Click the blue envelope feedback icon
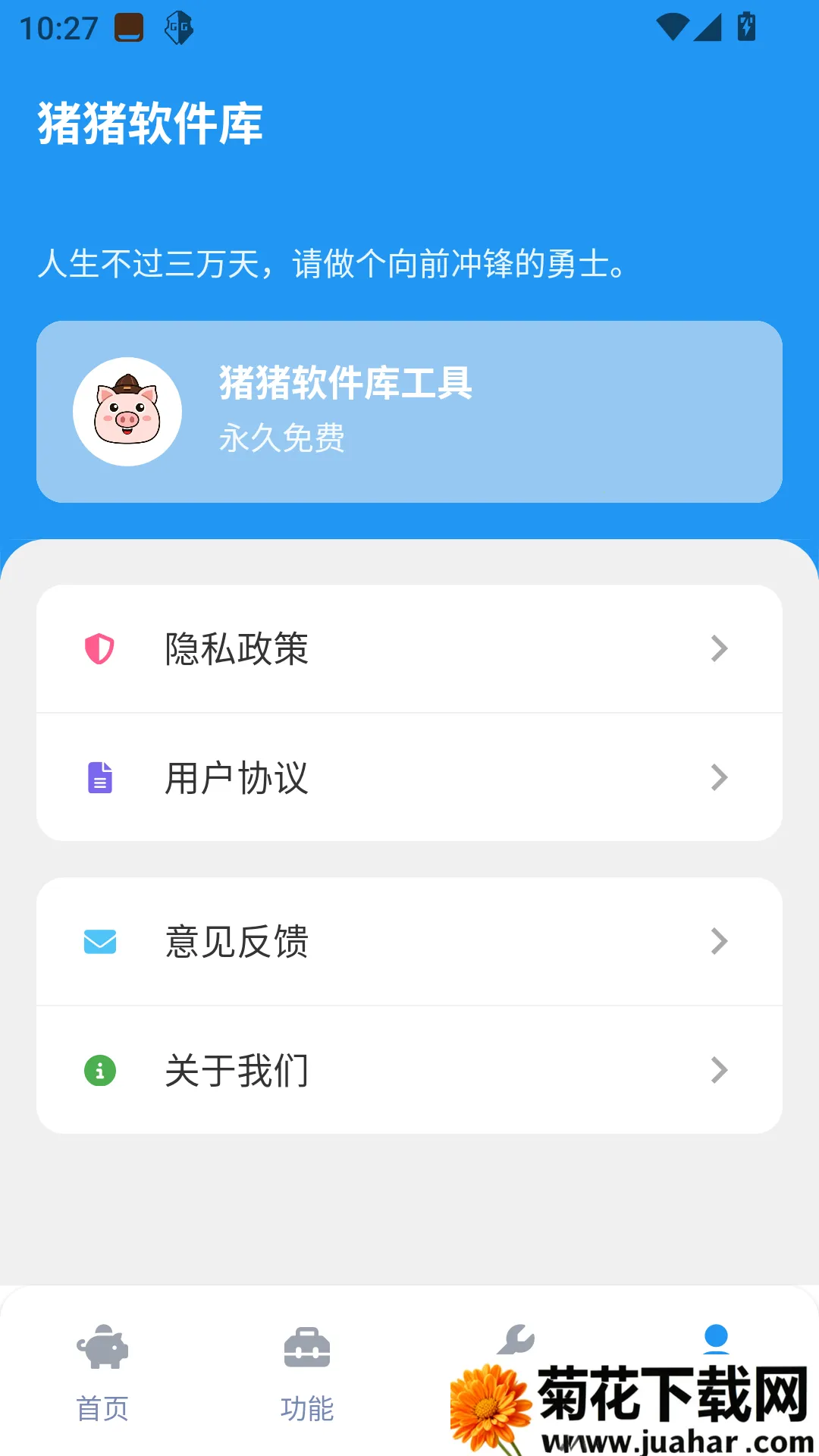819x1456 pixels. tap(98, 941)
